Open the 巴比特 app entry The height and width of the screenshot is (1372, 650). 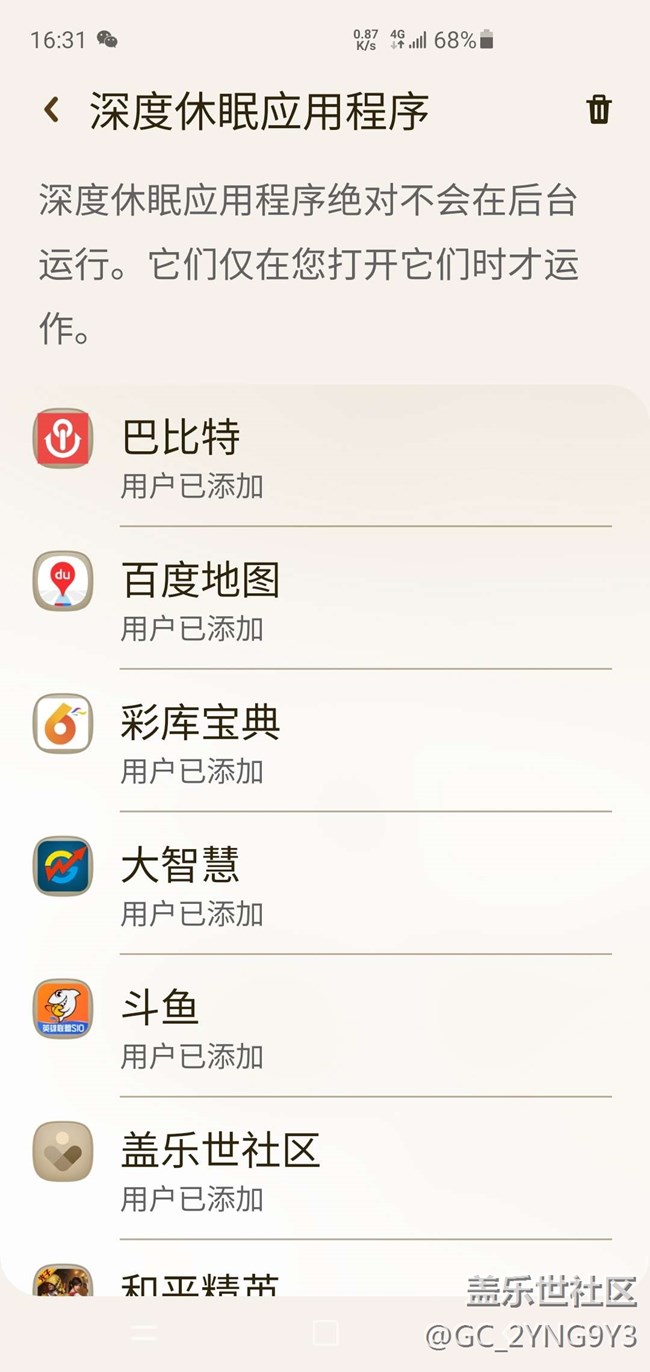[x=325, y=457]
